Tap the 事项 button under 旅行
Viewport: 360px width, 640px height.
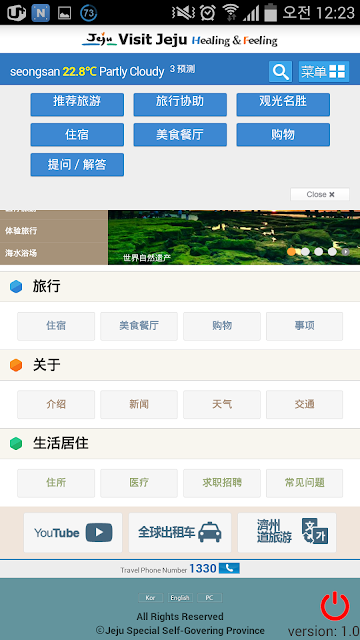tap(304, 326)
